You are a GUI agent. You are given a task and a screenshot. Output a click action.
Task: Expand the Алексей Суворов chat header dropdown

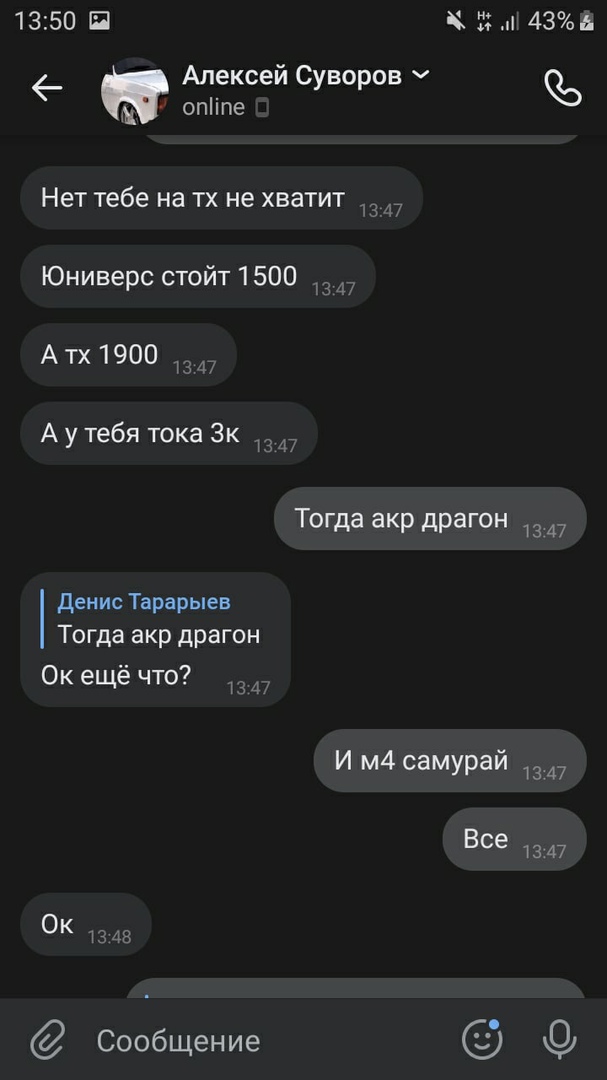pos(421,75)
